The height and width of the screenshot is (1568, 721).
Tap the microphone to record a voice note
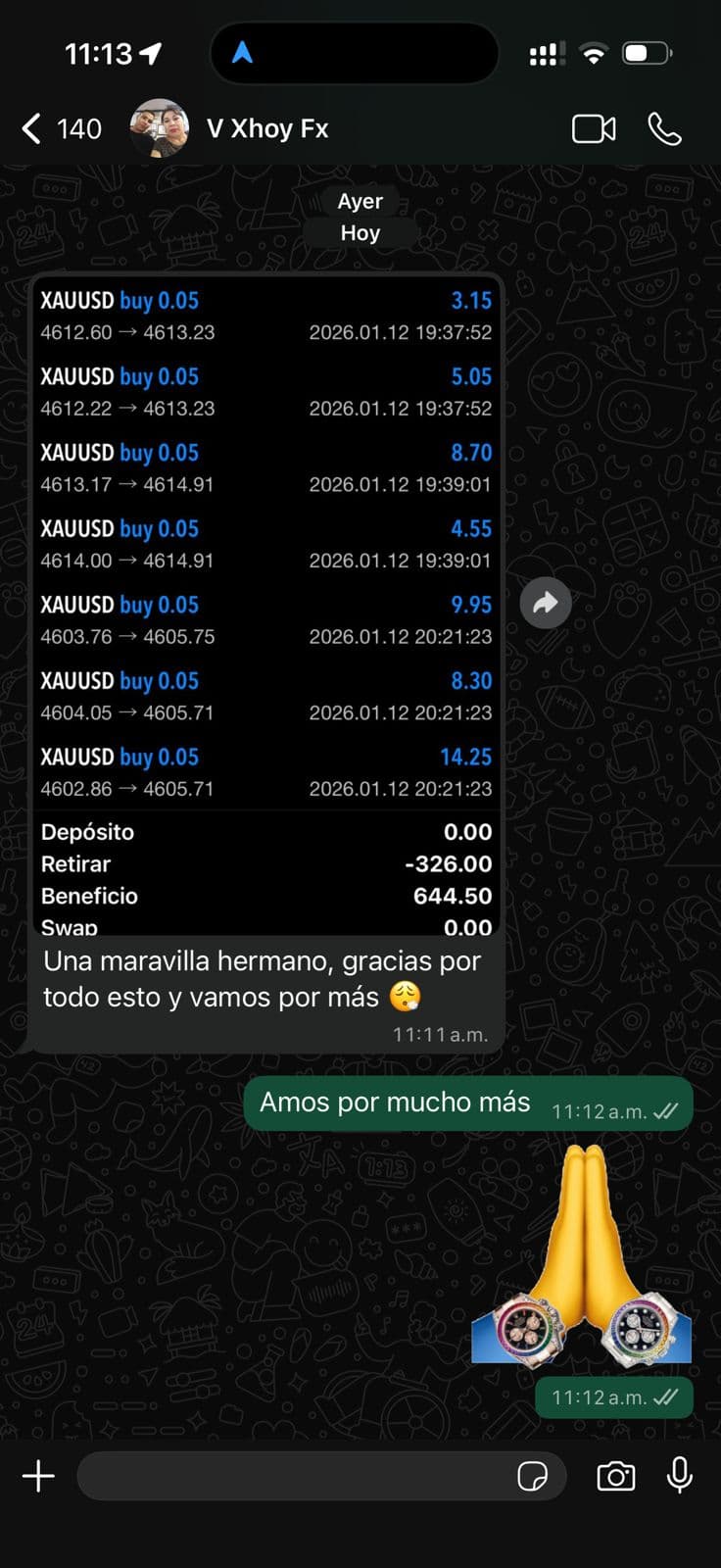point(680,1475)
